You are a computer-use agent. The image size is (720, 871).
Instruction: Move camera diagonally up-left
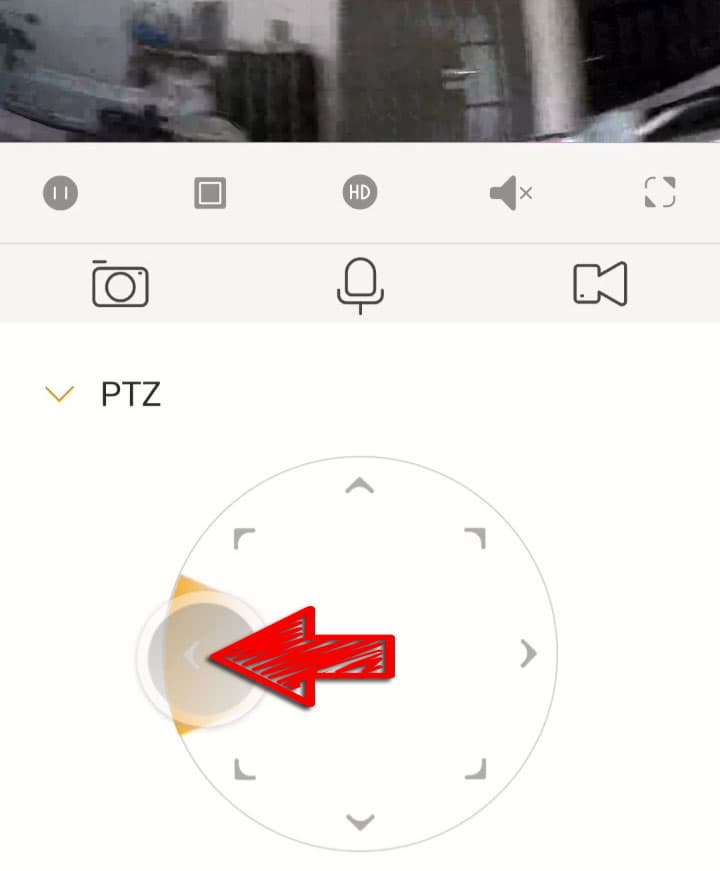(243, 540)
